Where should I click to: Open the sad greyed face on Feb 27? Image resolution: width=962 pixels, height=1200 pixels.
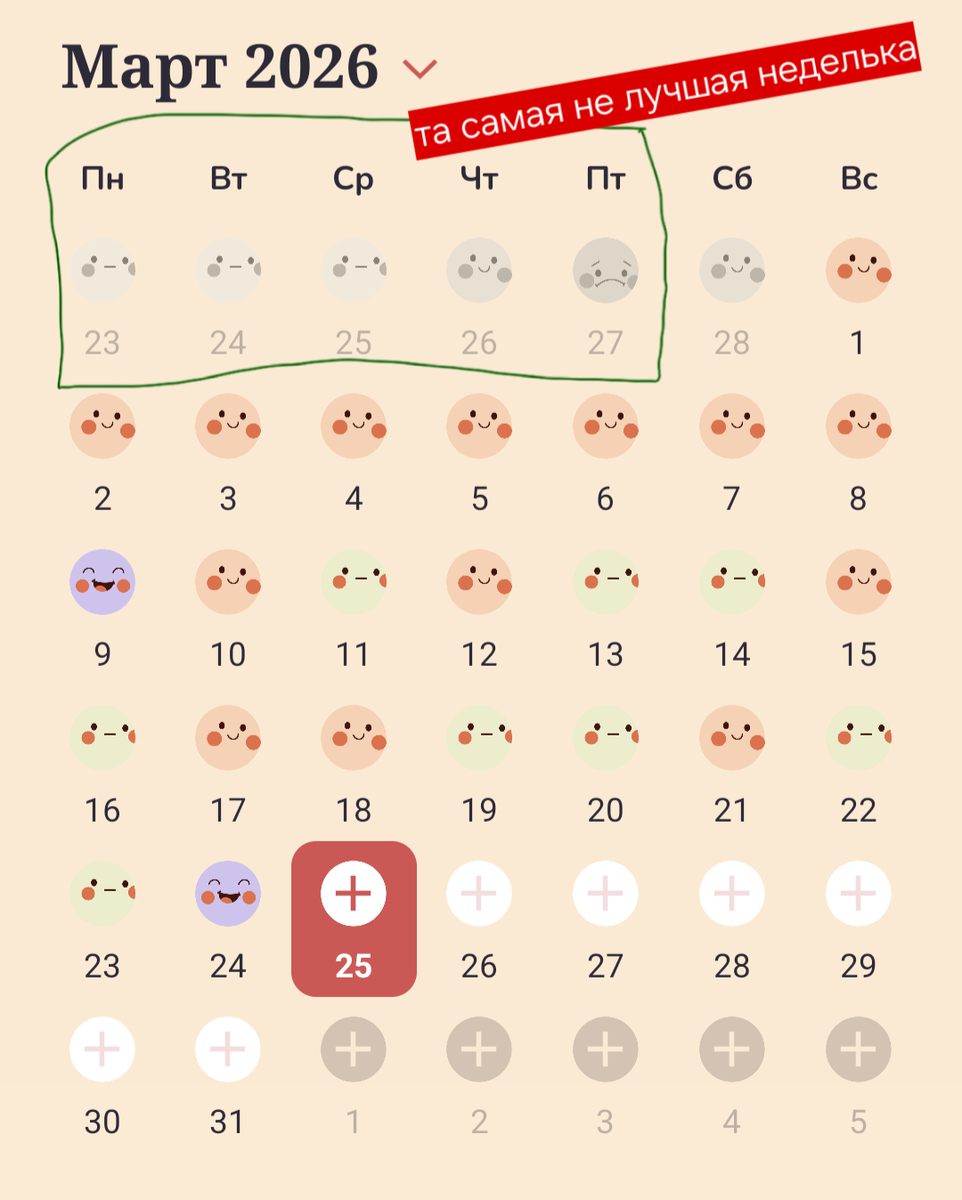coord(605,270)
